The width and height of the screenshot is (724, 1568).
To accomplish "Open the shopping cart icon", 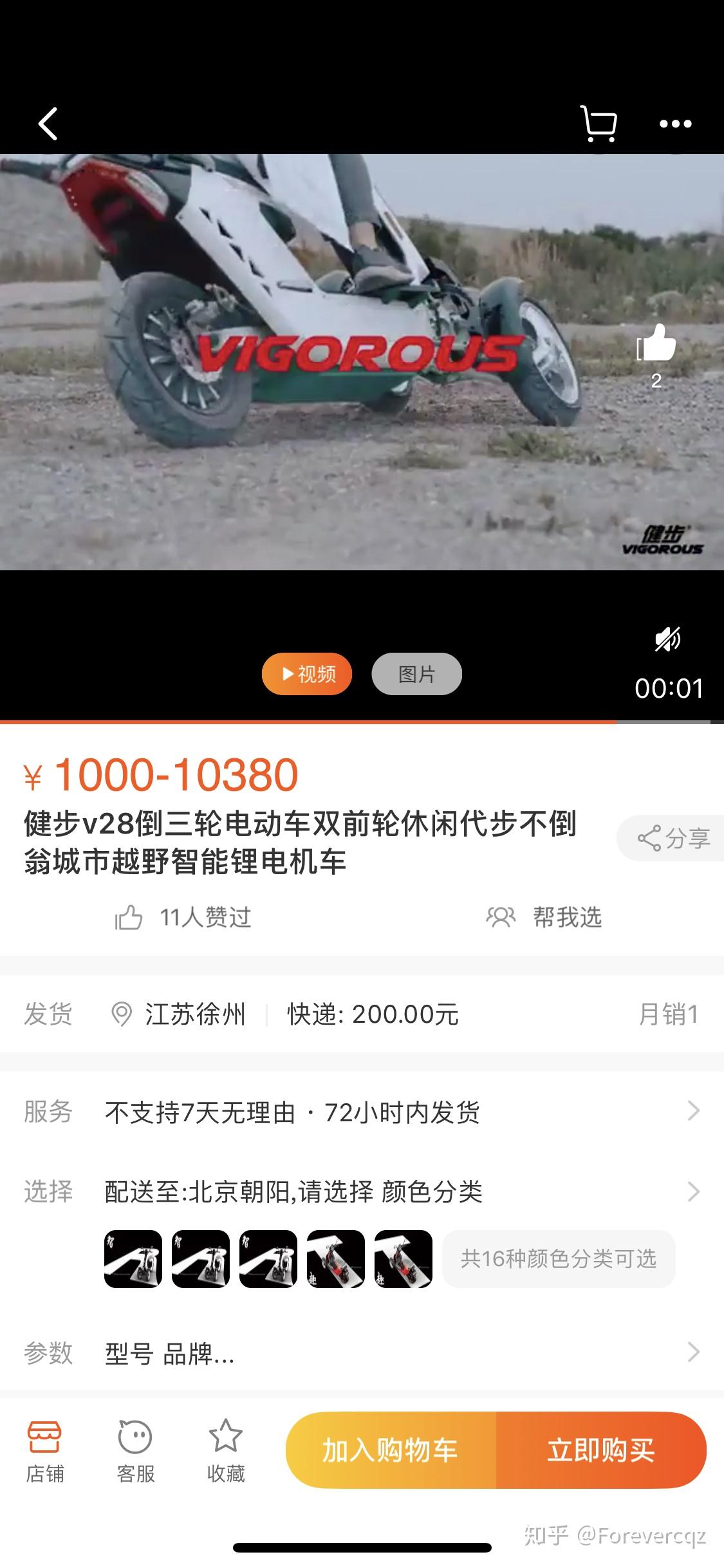I will [599, 124].
